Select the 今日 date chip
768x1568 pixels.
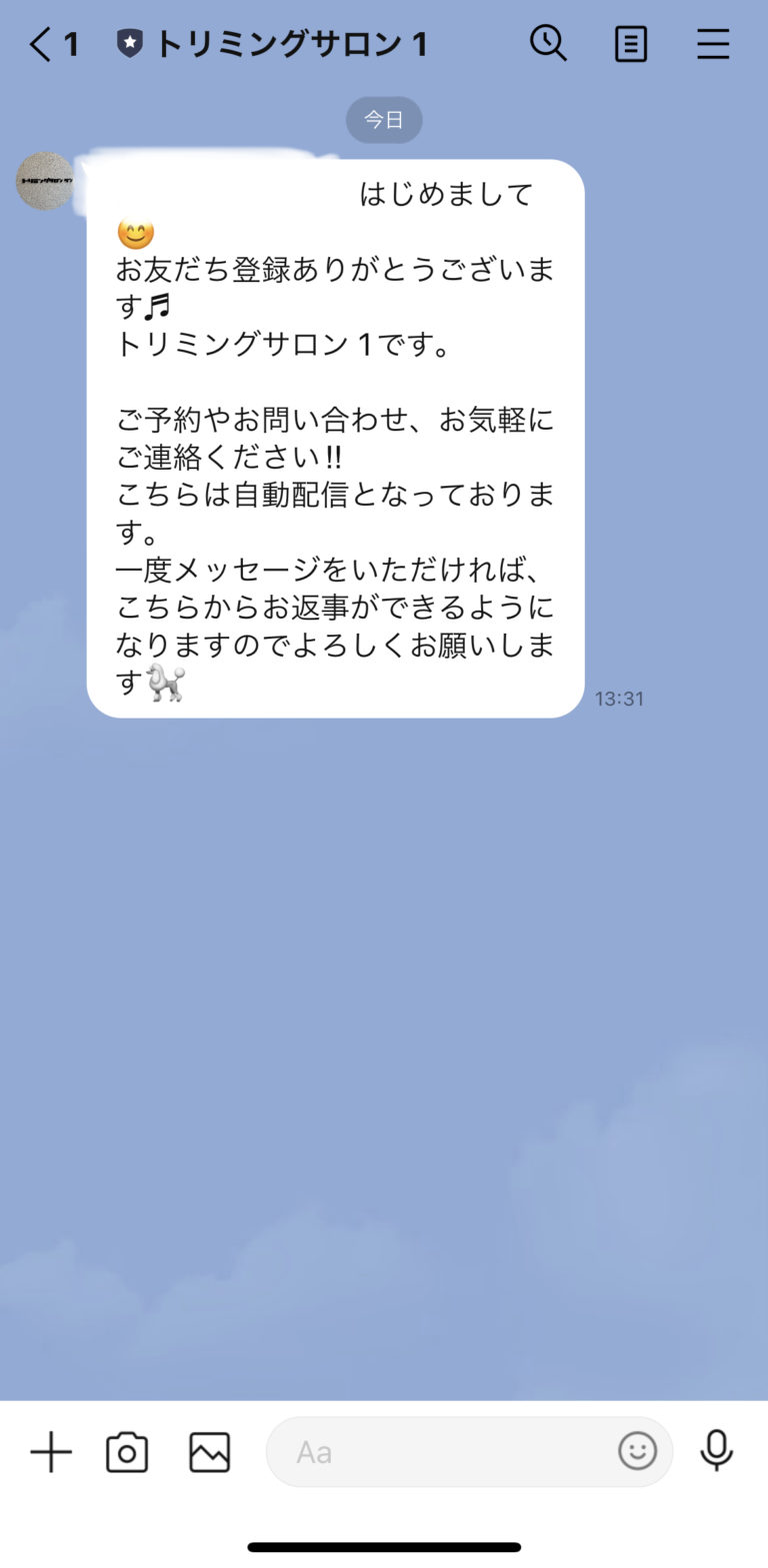pyautogui.click(x=384, y=119)
